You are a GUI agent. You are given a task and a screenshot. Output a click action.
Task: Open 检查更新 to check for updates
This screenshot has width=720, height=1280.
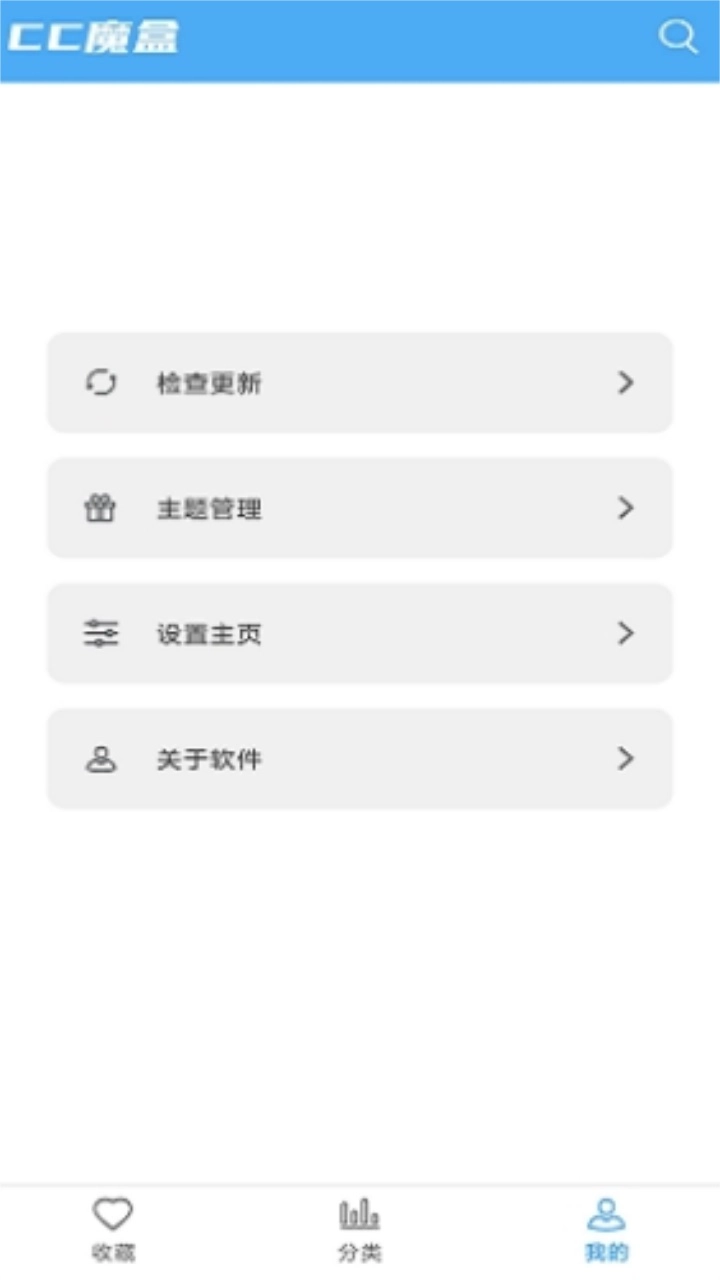click(x=358, y=383)
